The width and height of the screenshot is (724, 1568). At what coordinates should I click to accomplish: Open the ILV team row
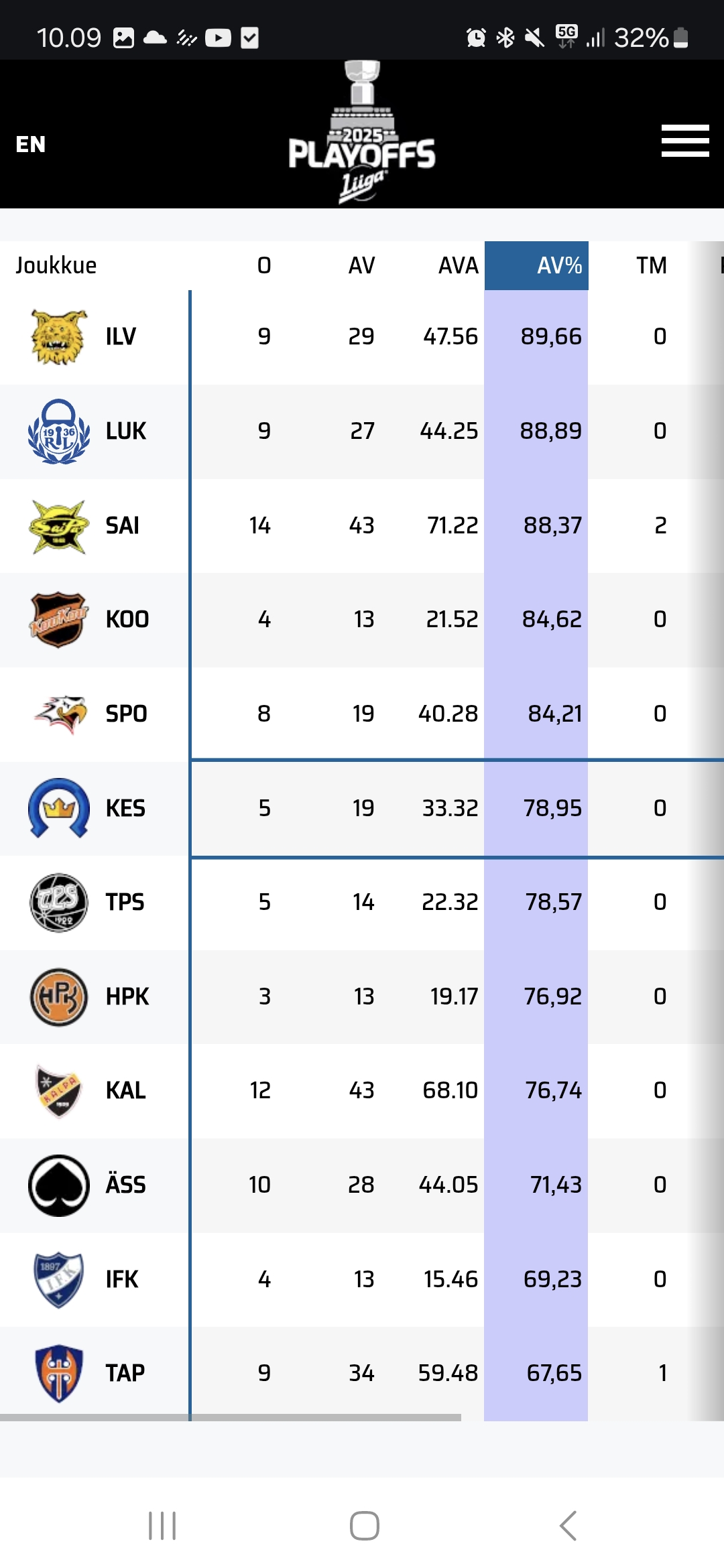121,336
